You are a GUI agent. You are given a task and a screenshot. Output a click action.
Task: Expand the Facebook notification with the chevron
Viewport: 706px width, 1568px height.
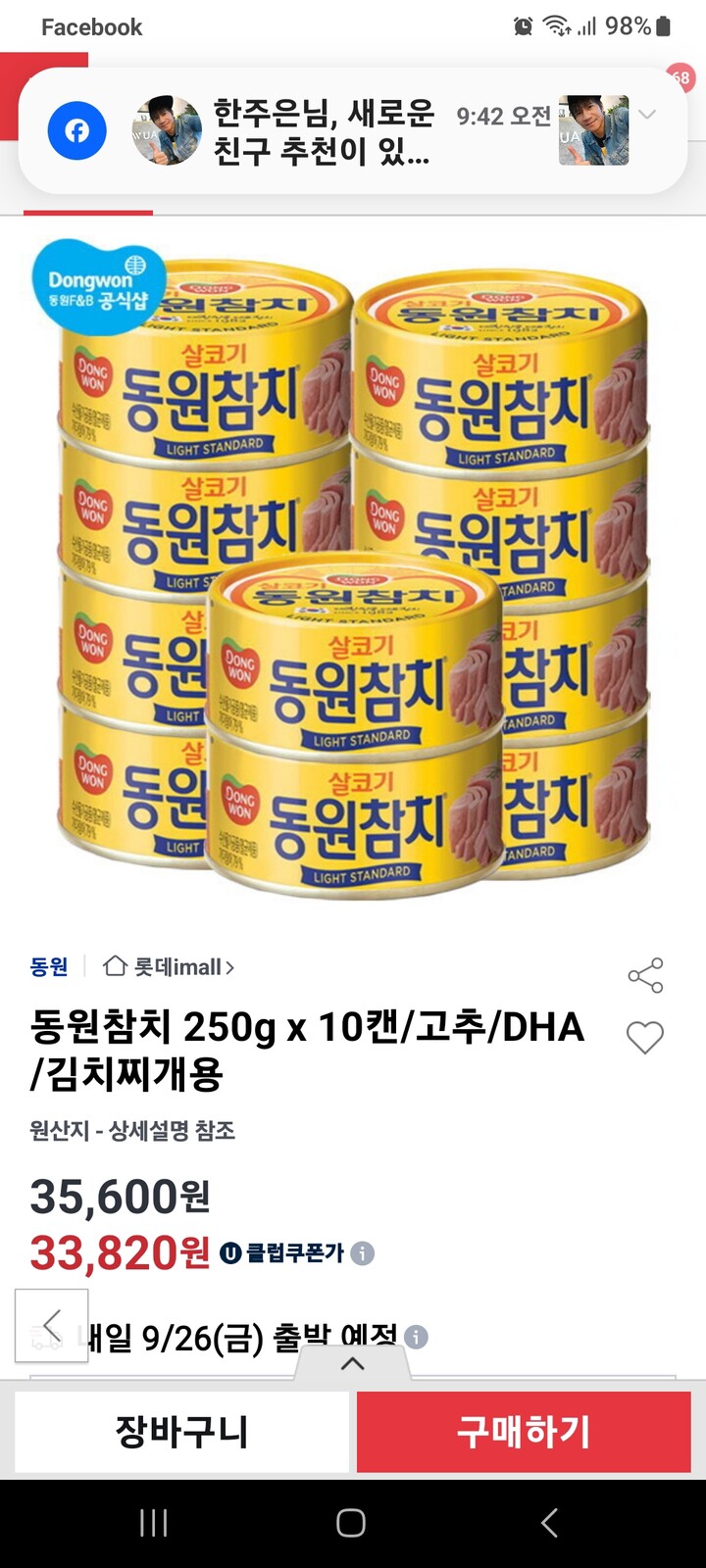pyautogui.click(x=646, y=115)
